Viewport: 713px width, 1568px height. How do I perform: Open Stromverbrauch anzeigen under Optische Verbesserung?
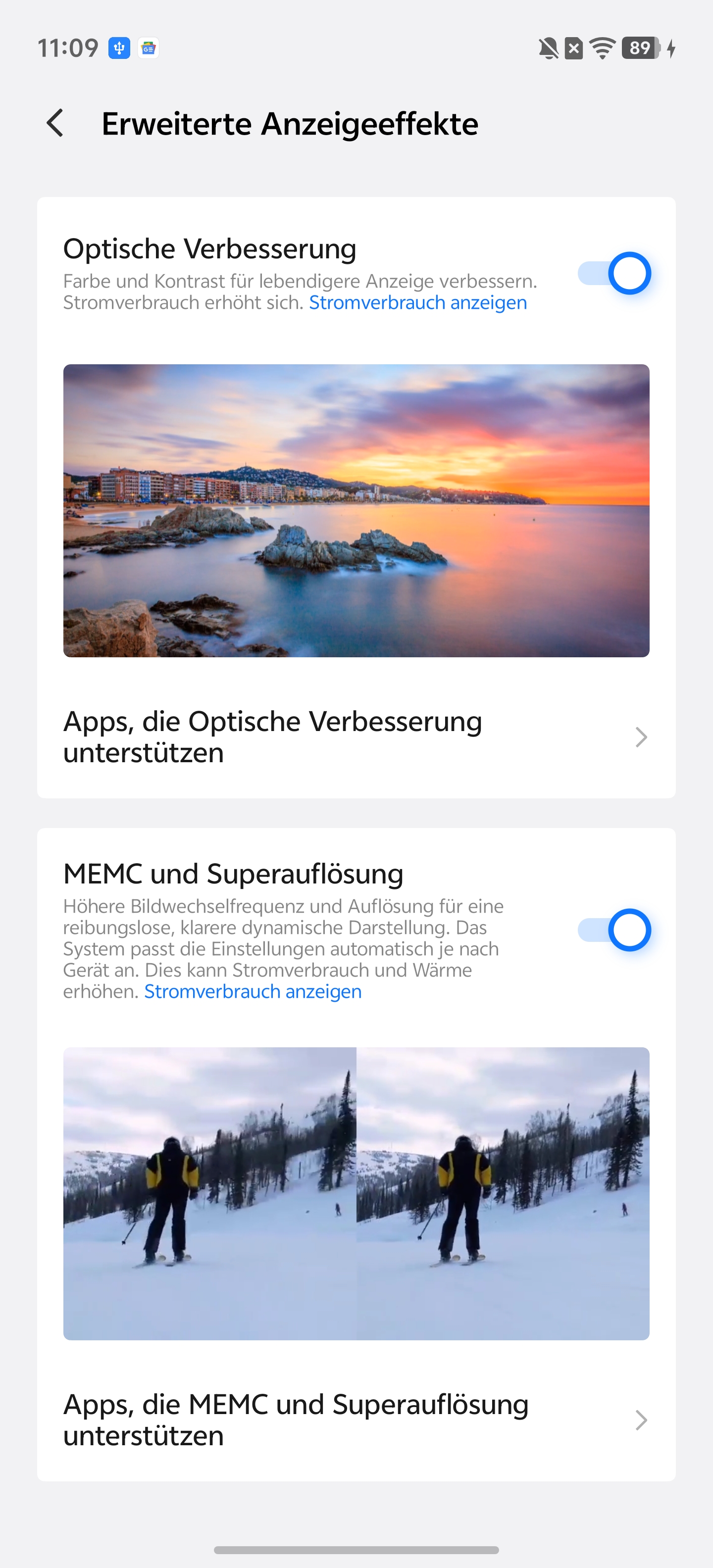pyautogui.click(x=418, y=302)
